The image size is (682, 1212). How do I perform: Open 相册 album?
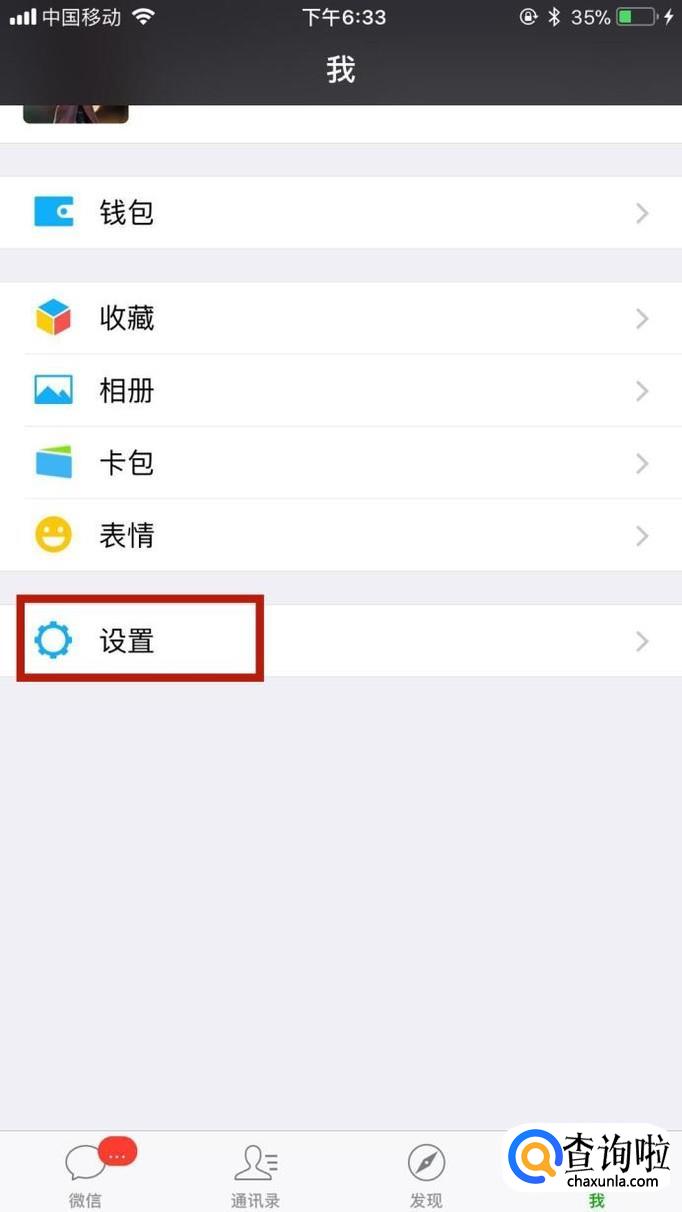(341, 390)
